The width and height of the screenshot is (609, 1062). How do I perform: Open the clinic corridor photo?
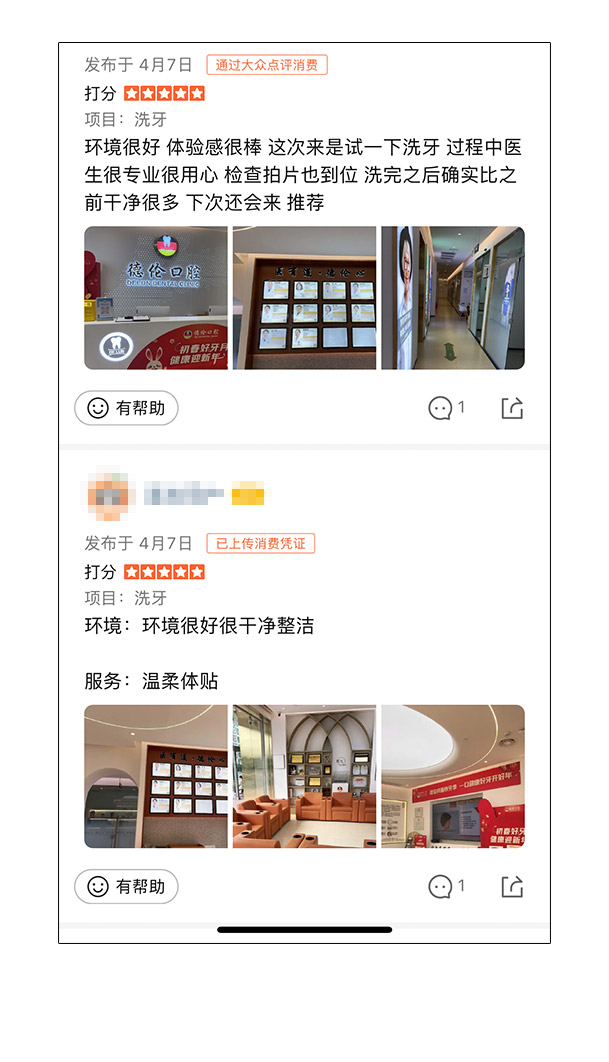click(452, 298)
